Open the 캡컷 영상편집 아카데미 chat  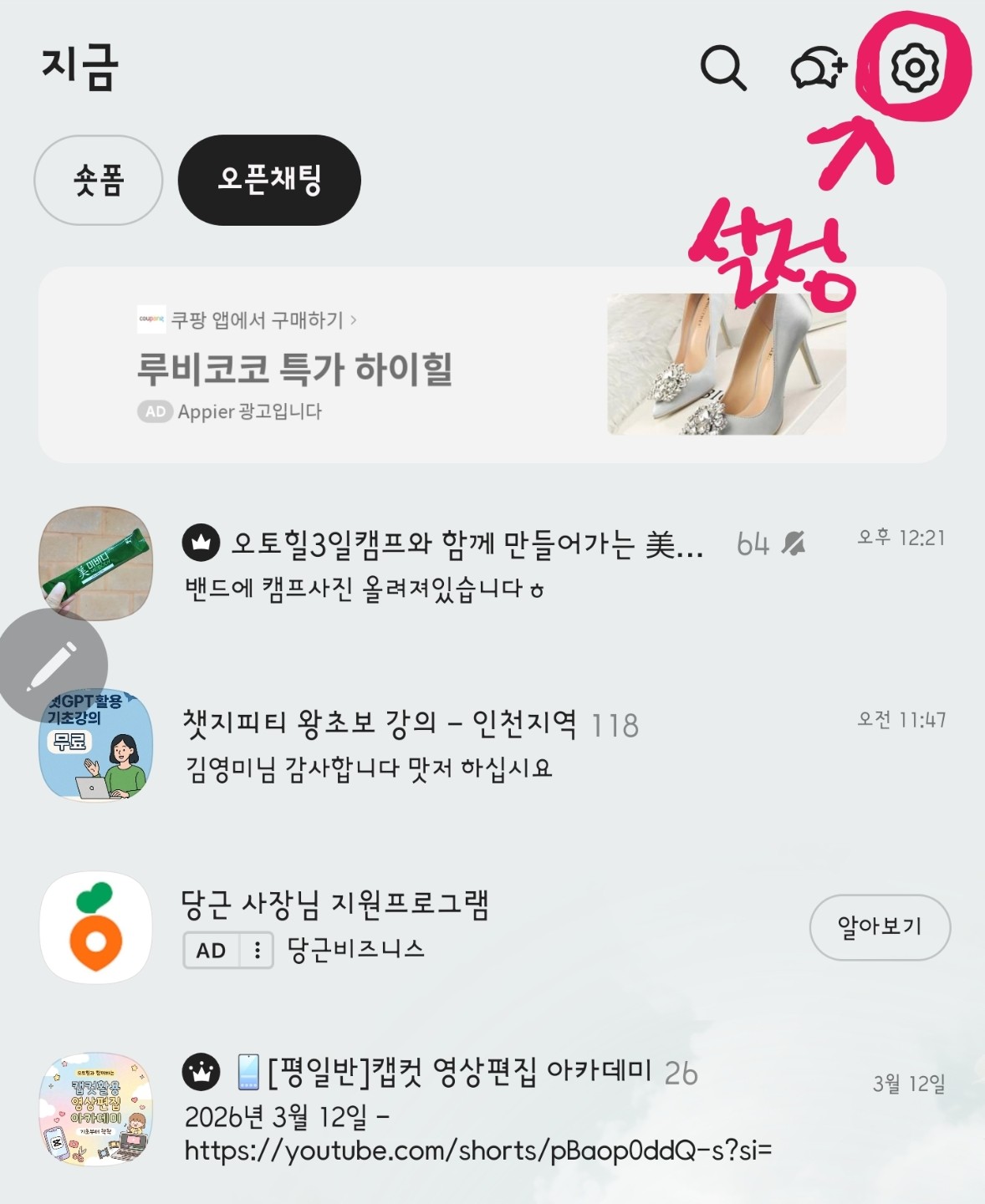pos(468,1109)
